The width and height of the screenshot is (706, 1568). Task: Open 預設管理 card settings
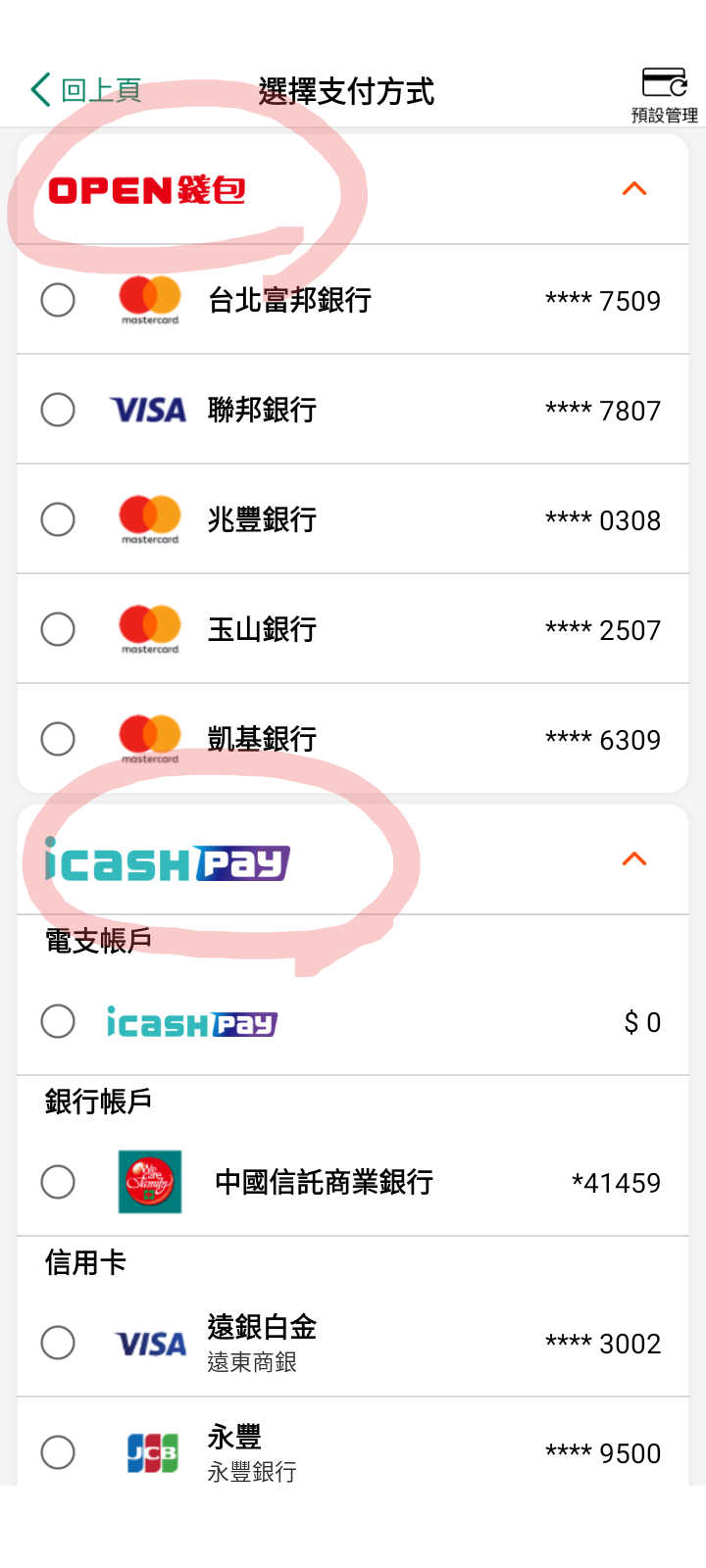tap(664, 95)
